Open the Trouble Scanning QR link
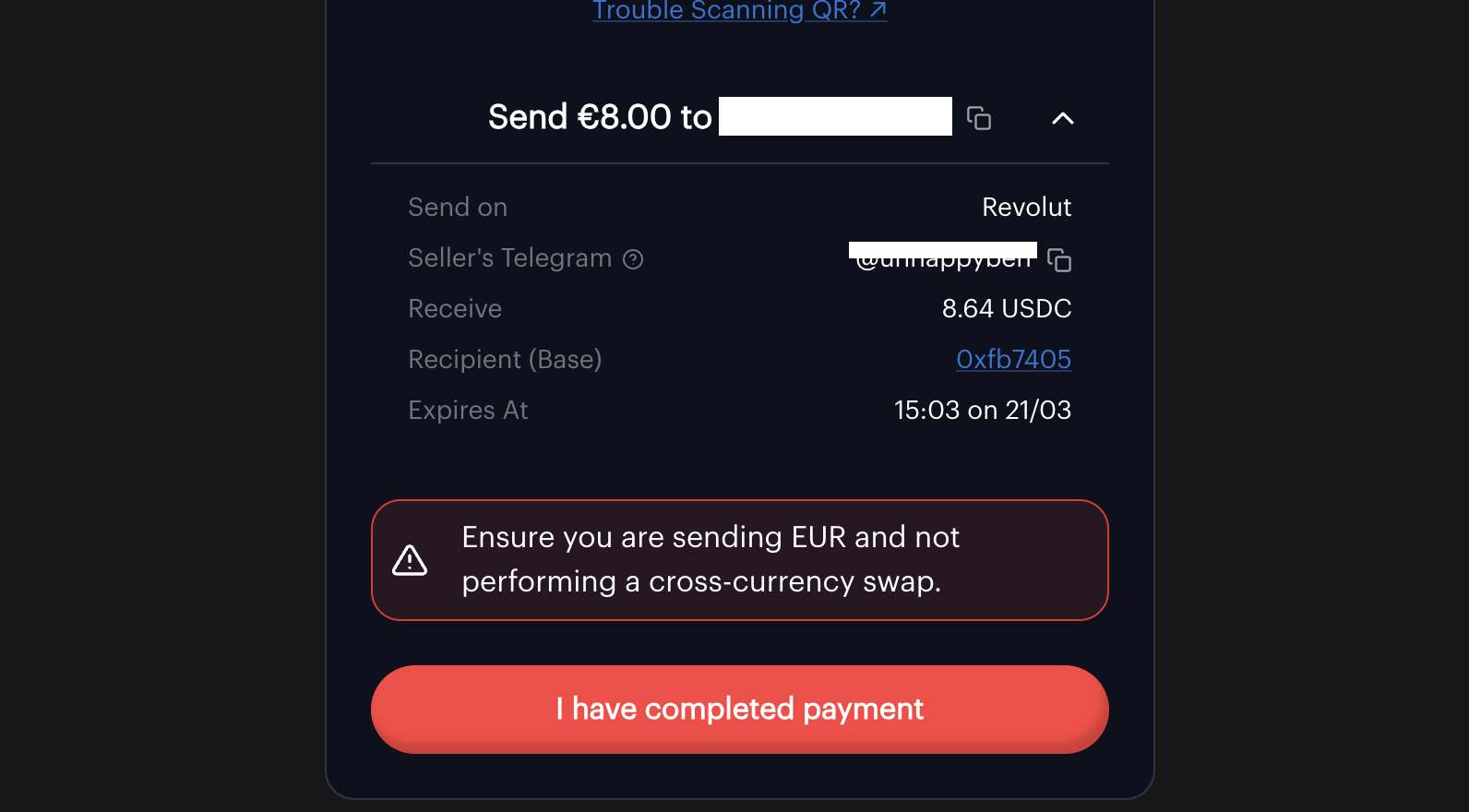Viewport: 1469px width, 812px height. click(738, 11)
